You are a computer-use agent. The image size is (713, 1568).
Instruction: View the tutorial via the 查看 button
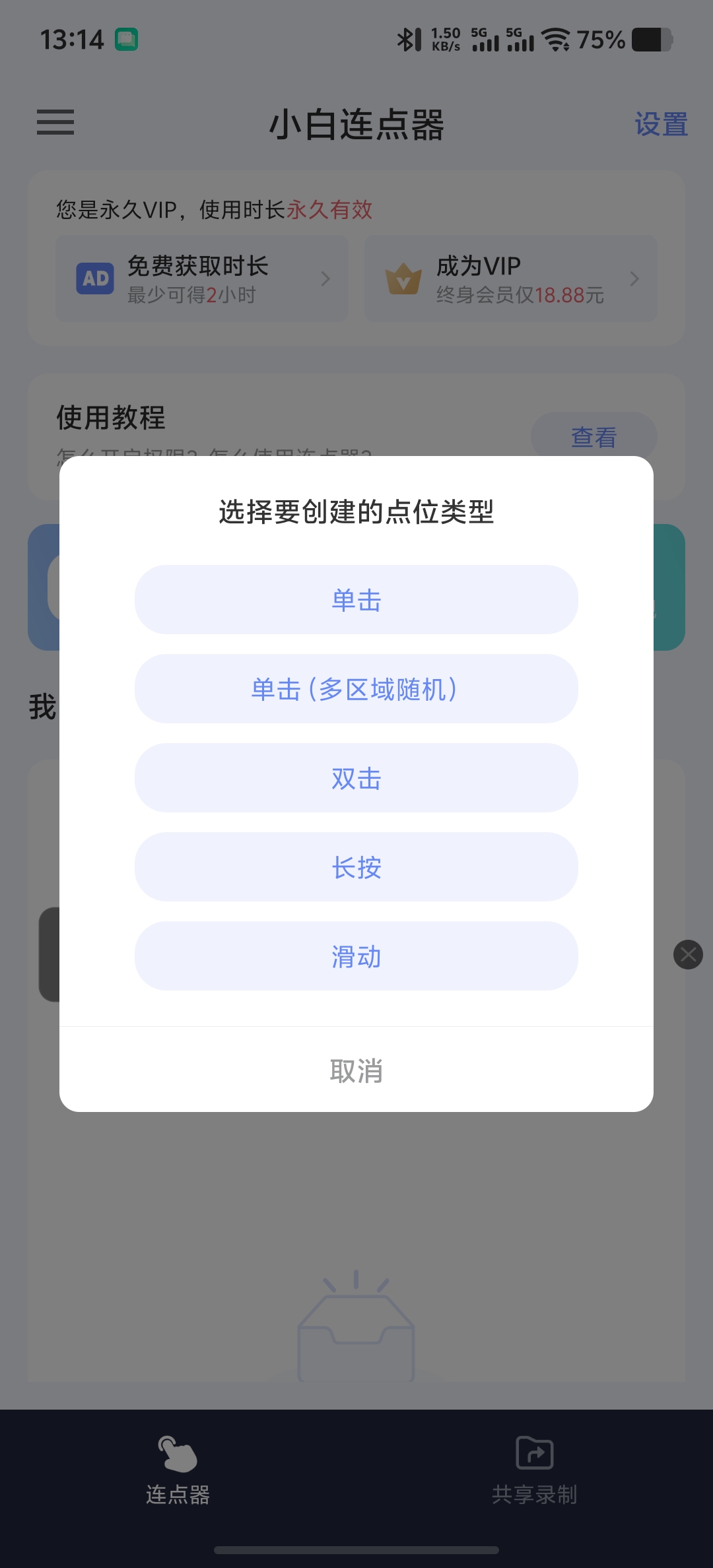pyautogui.click(x=594, y=437)
